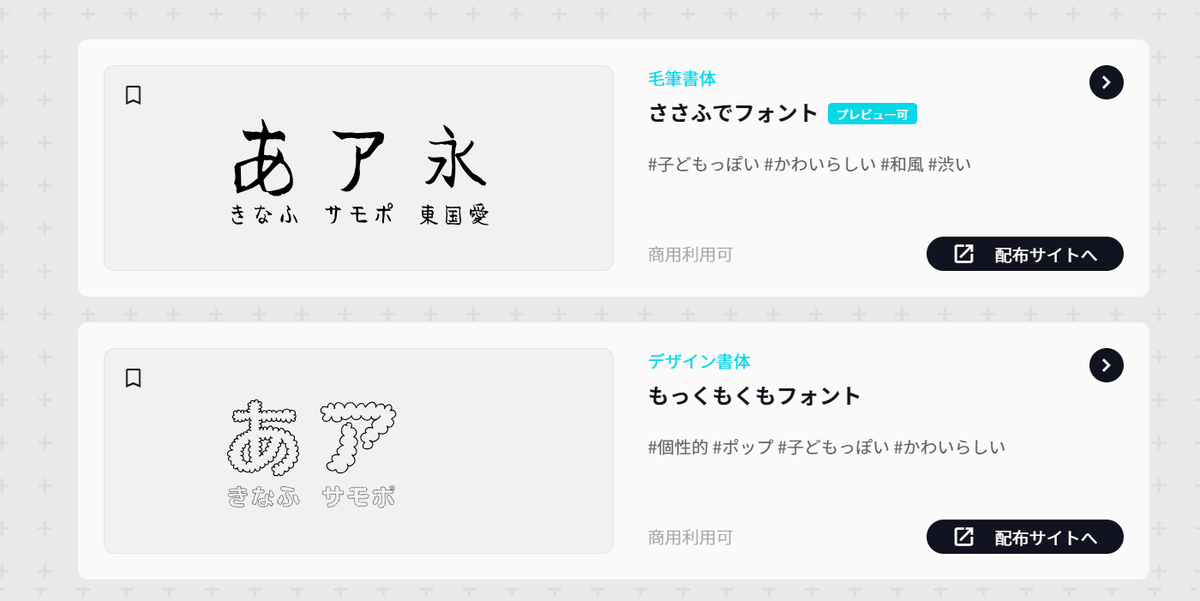Bookmark the ささふでフォント preview
The width and height of the screenshot is (1200, 601).
click(133, 95)
